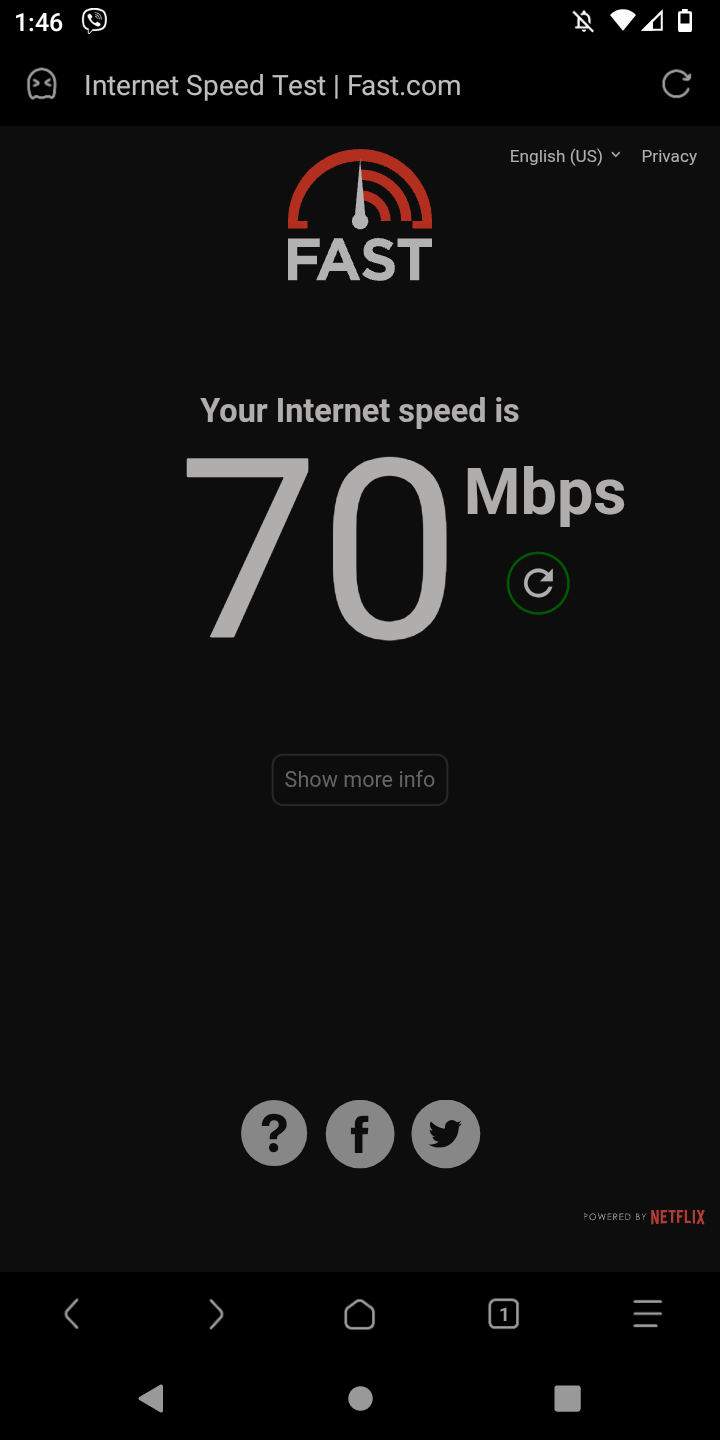Open the help question mark icon

coord(274,1133)
